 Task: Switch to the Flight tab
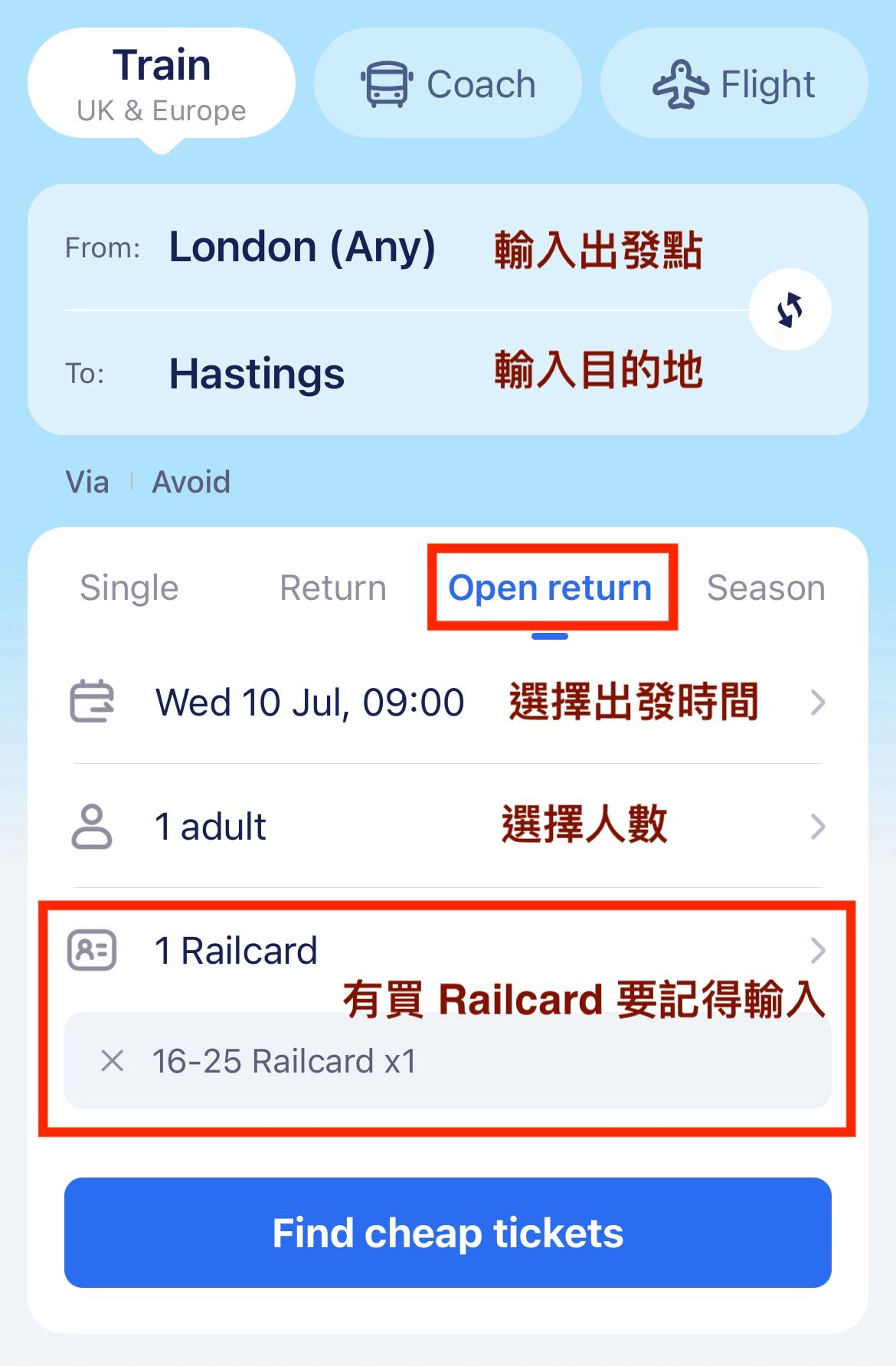tap(734, 84)
